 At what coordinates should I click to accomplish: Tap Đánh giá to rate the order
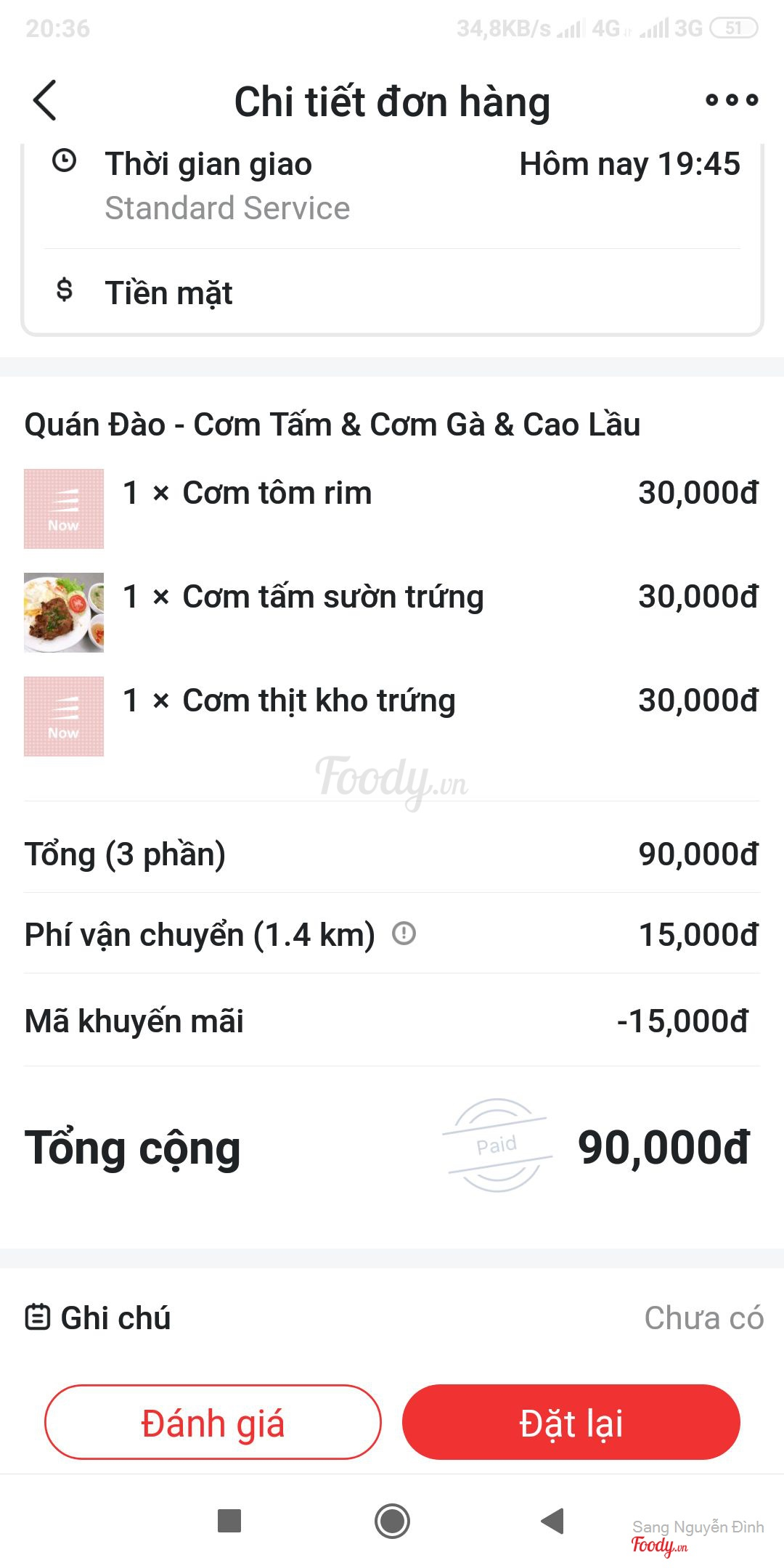coord(213,1423)
